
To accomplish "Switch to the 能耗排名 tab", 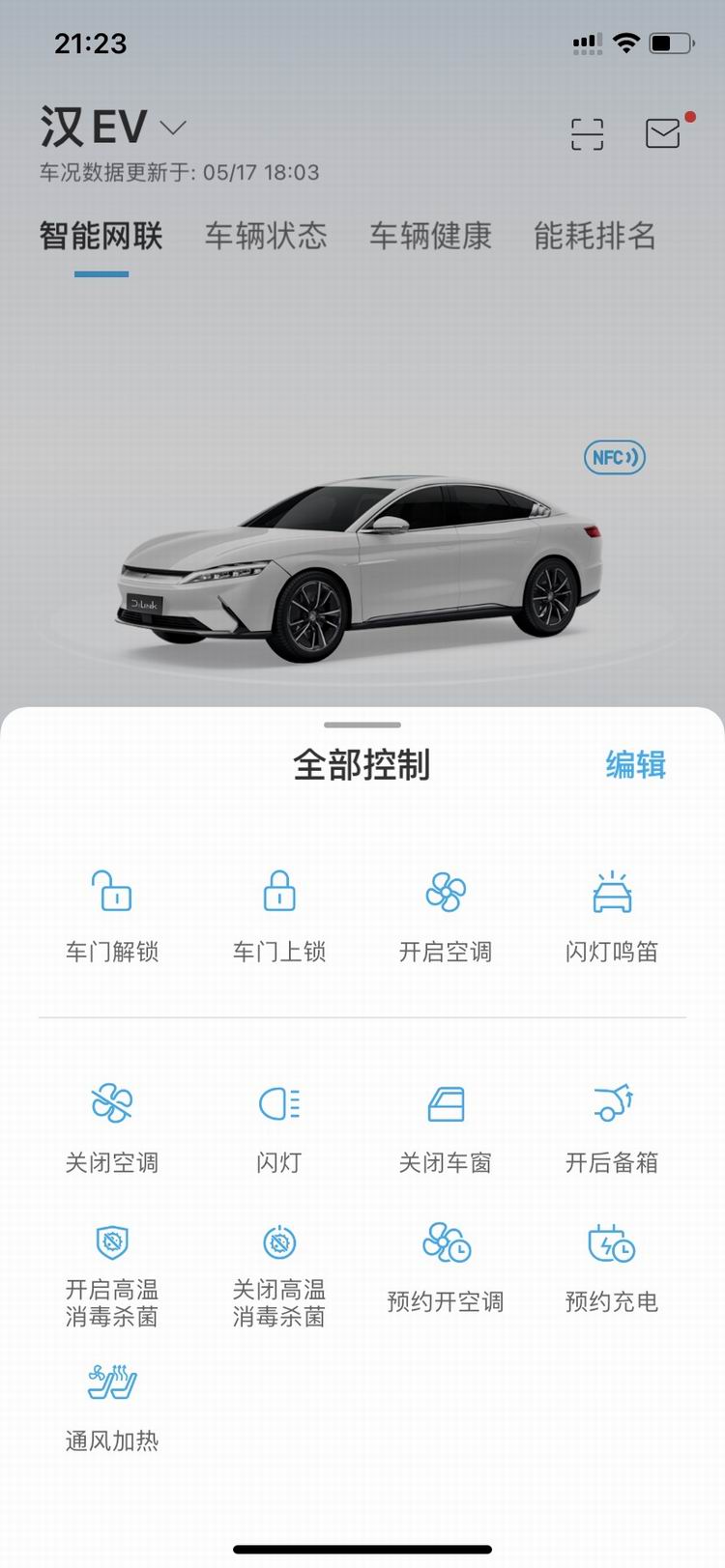I will click(x=594, y=236).
